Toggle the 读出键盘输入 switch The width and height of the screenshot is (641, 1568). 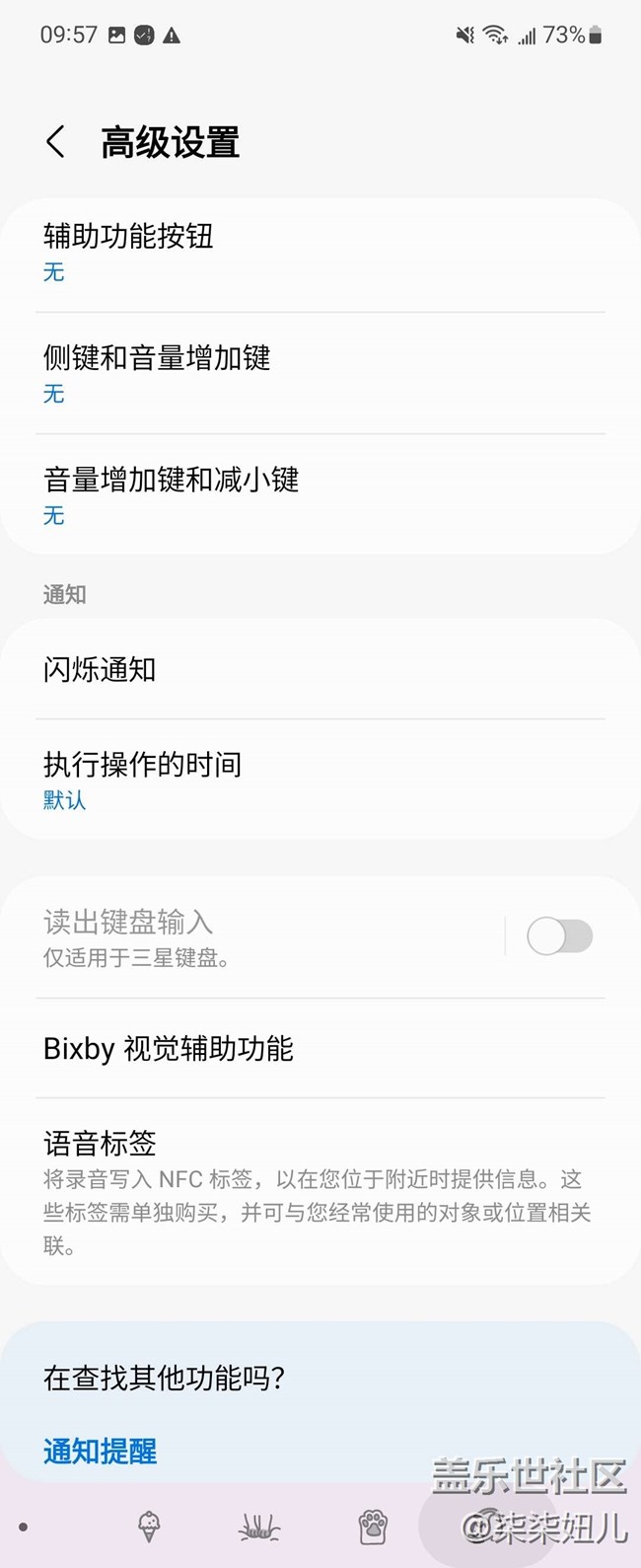(559, 936)
